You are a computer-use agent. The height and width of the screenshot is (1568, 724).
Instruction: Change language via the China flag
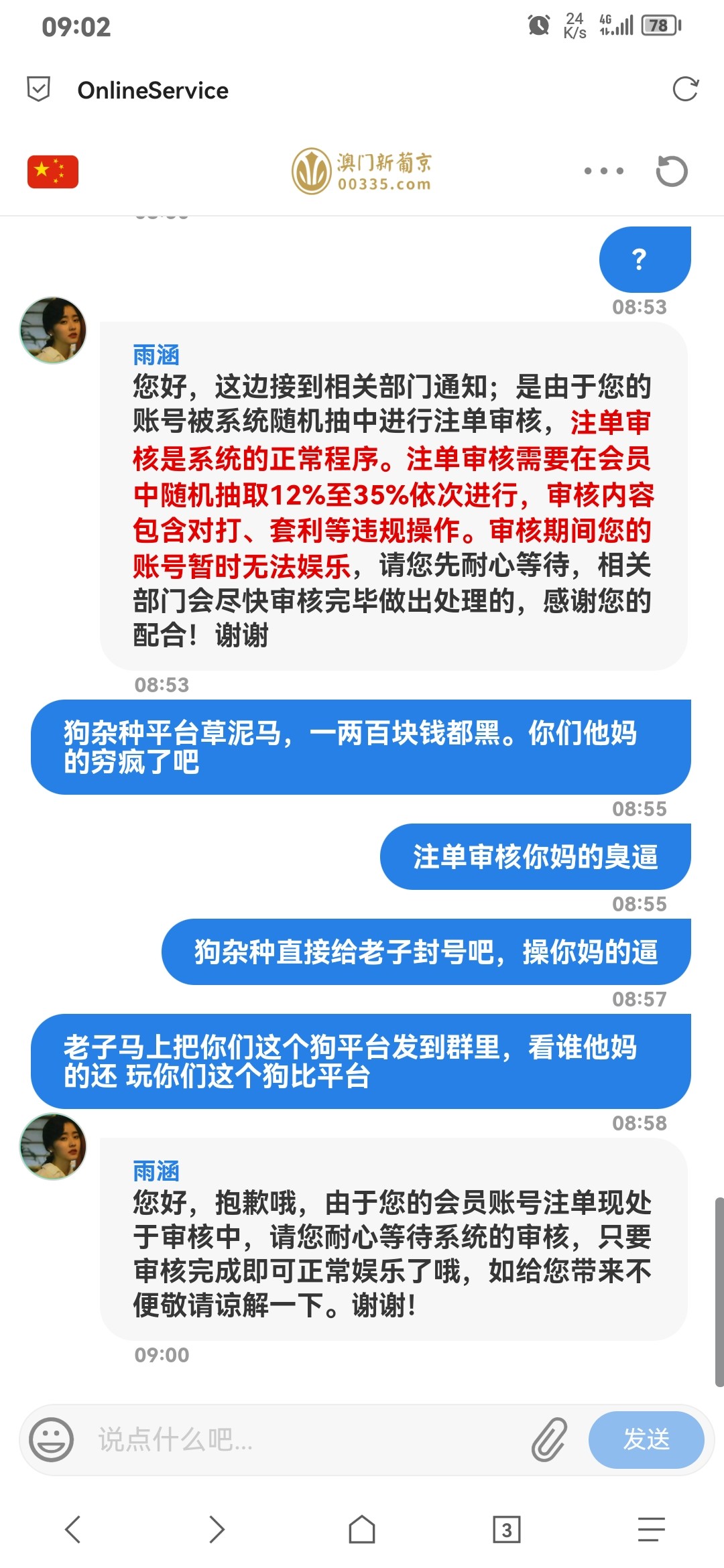[x=53, y=172]
